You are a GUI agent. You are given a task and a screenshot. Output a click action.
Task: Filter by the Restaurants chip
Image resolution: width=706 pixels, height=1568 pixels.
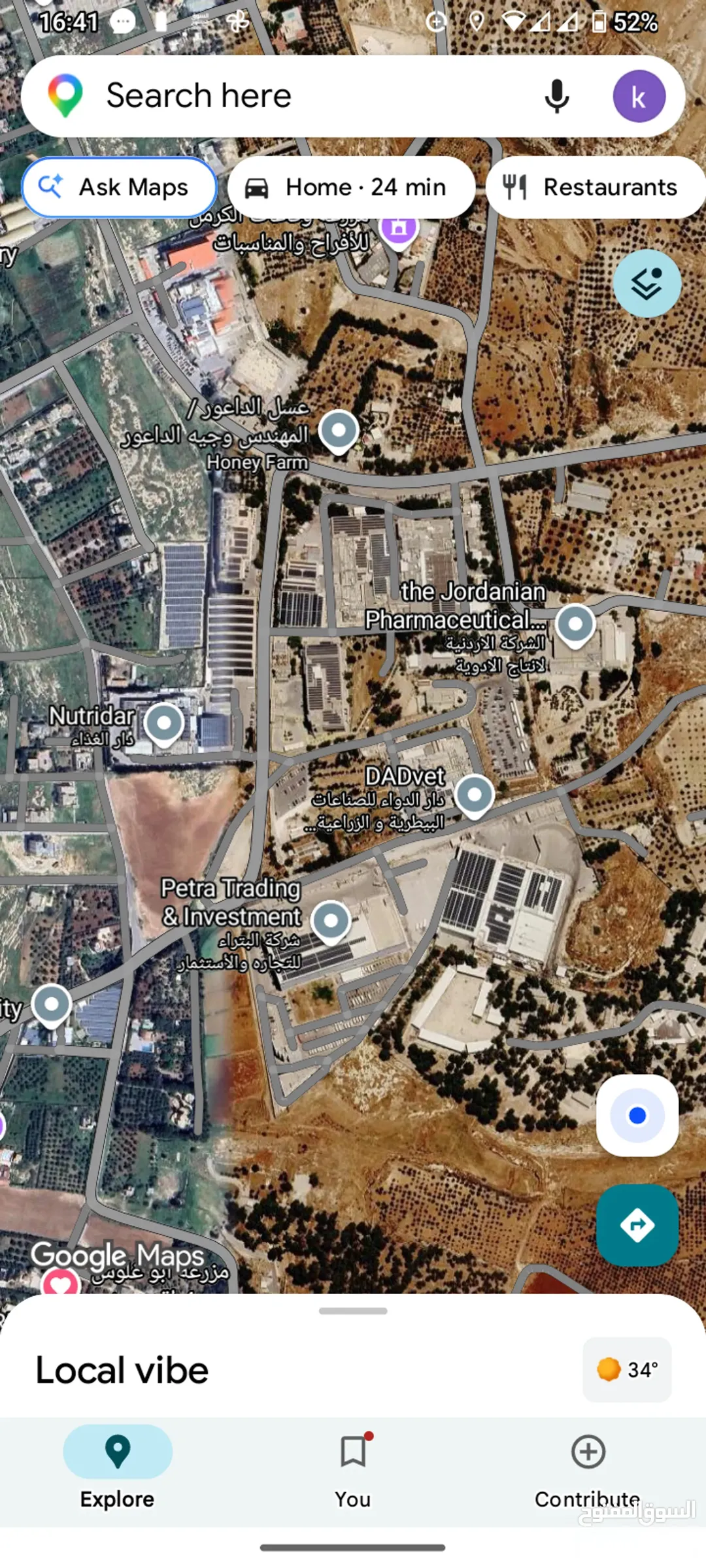[x=596, y=187]
